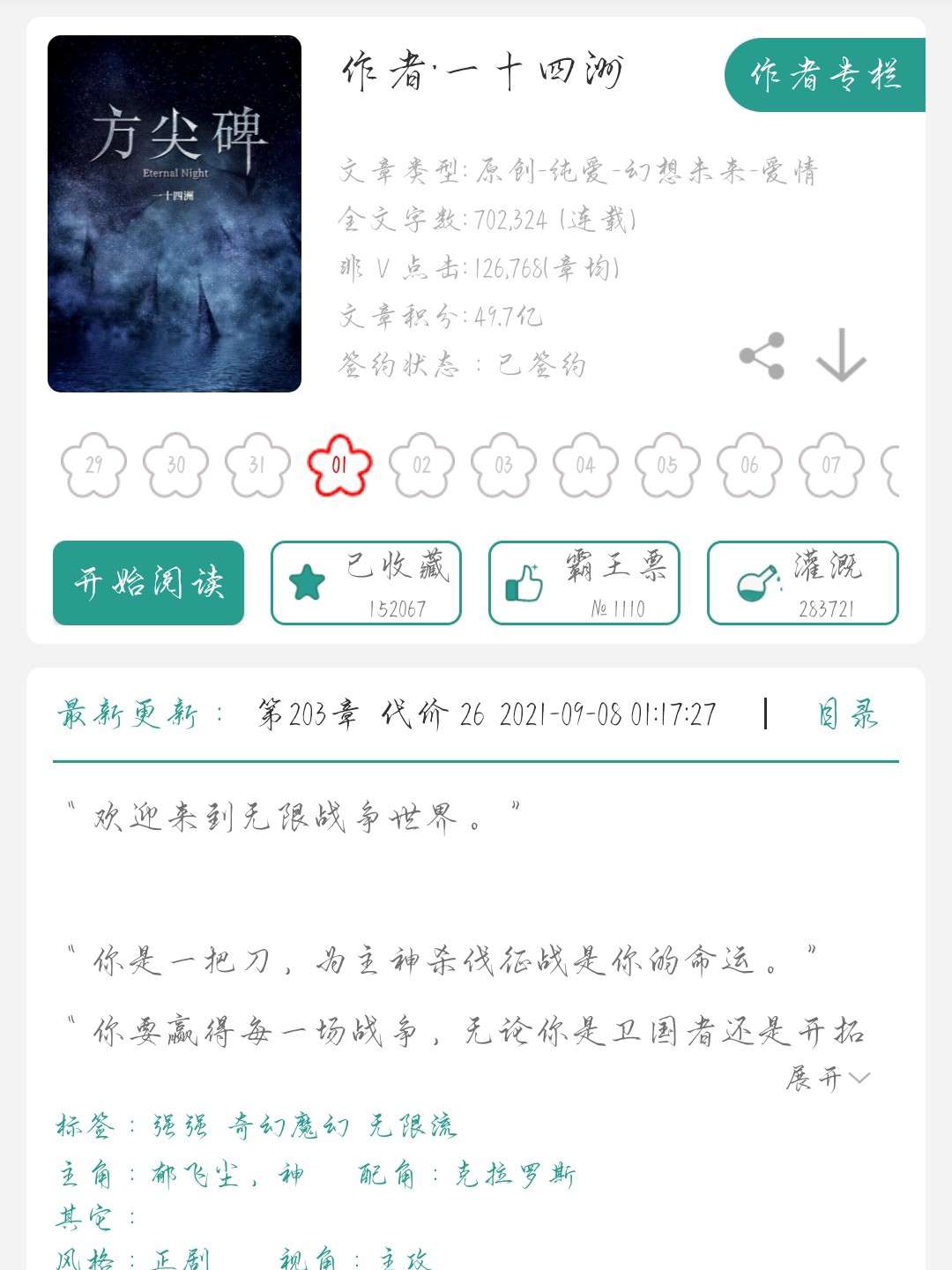Tap 开始阅读 to start reading
952x1270 pixels.
click(148, 583)
